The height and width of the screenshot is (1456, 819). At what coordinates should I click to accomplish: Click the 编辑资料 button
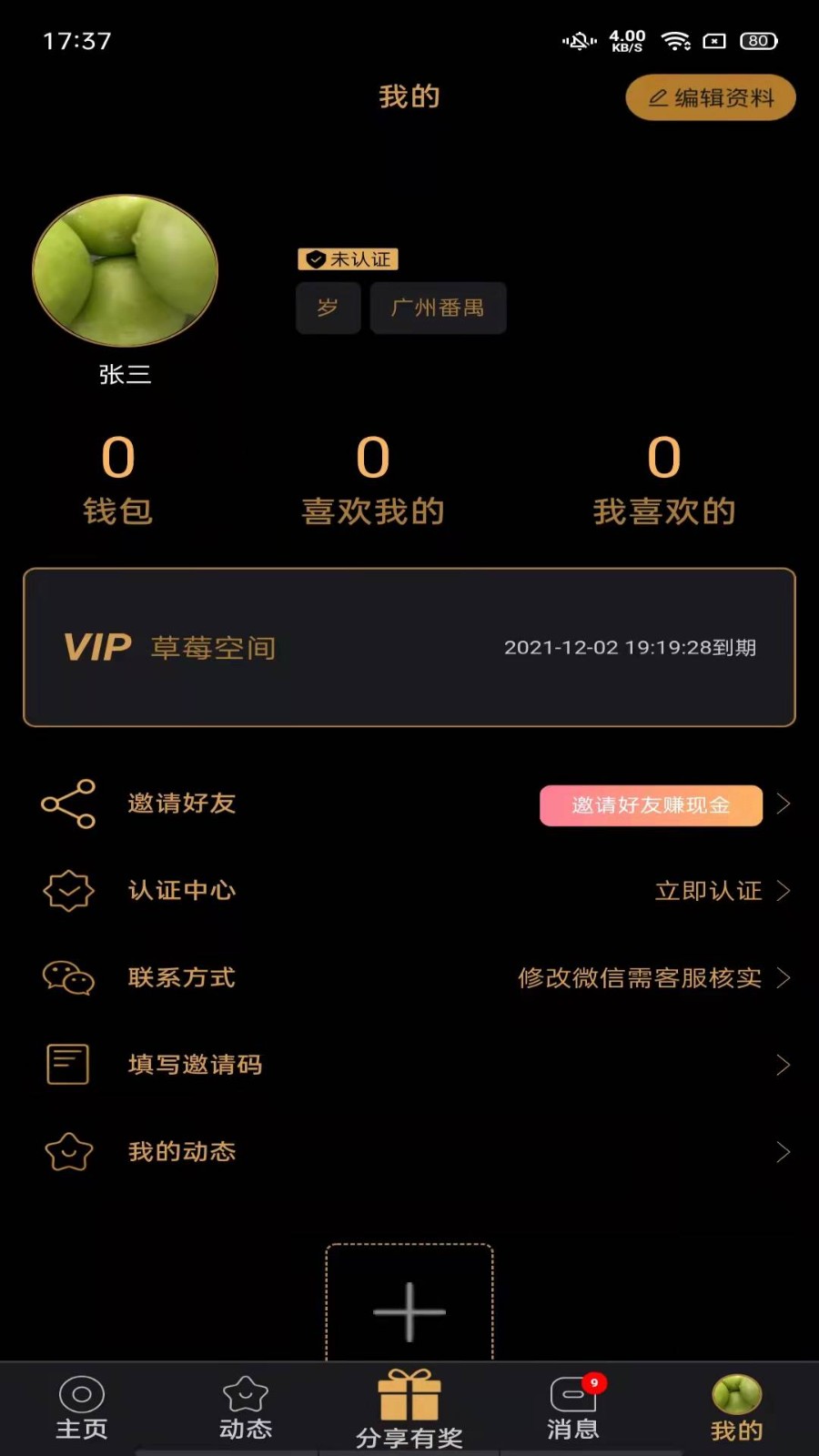tap(710, 97)
